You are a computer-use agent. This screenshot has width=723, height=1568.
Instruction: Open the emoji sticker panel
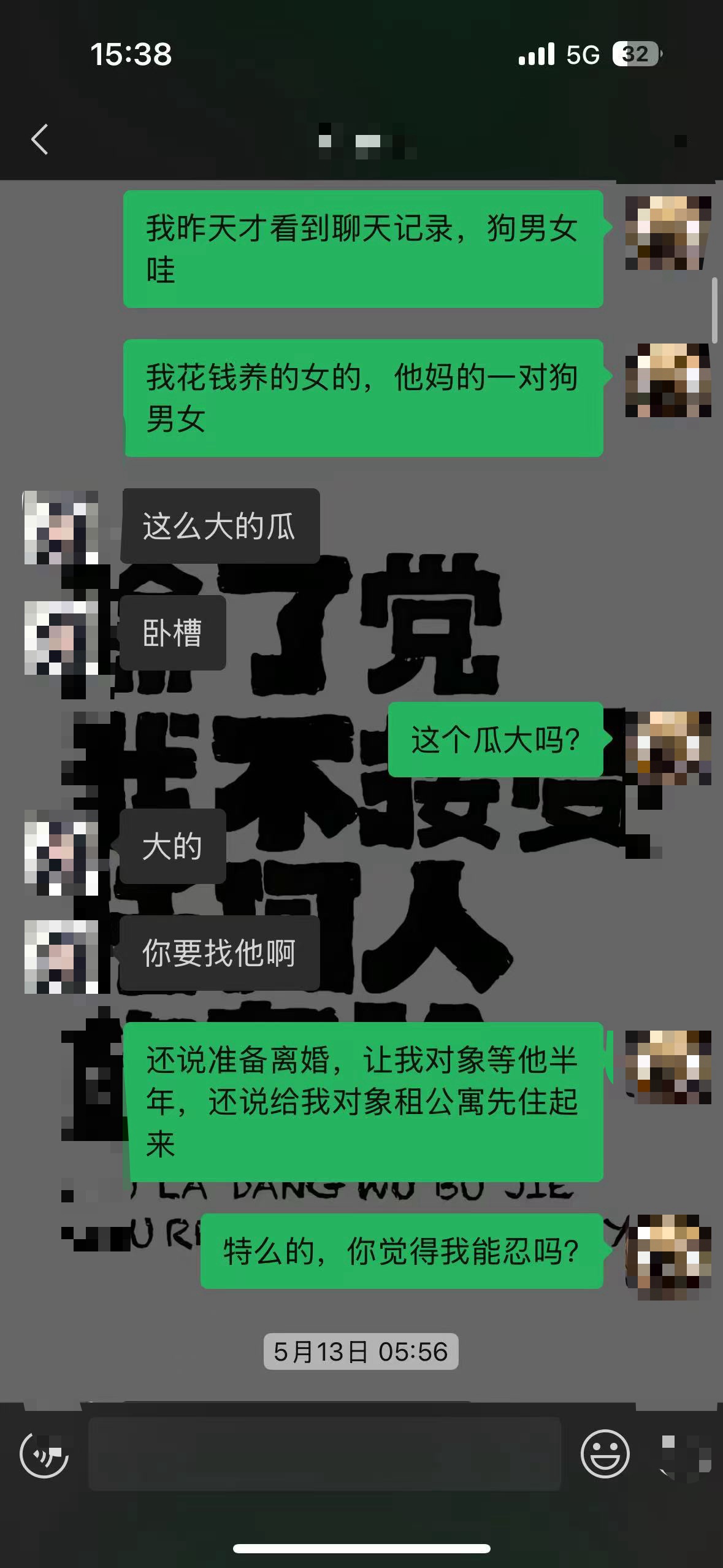pos(605,1453)
